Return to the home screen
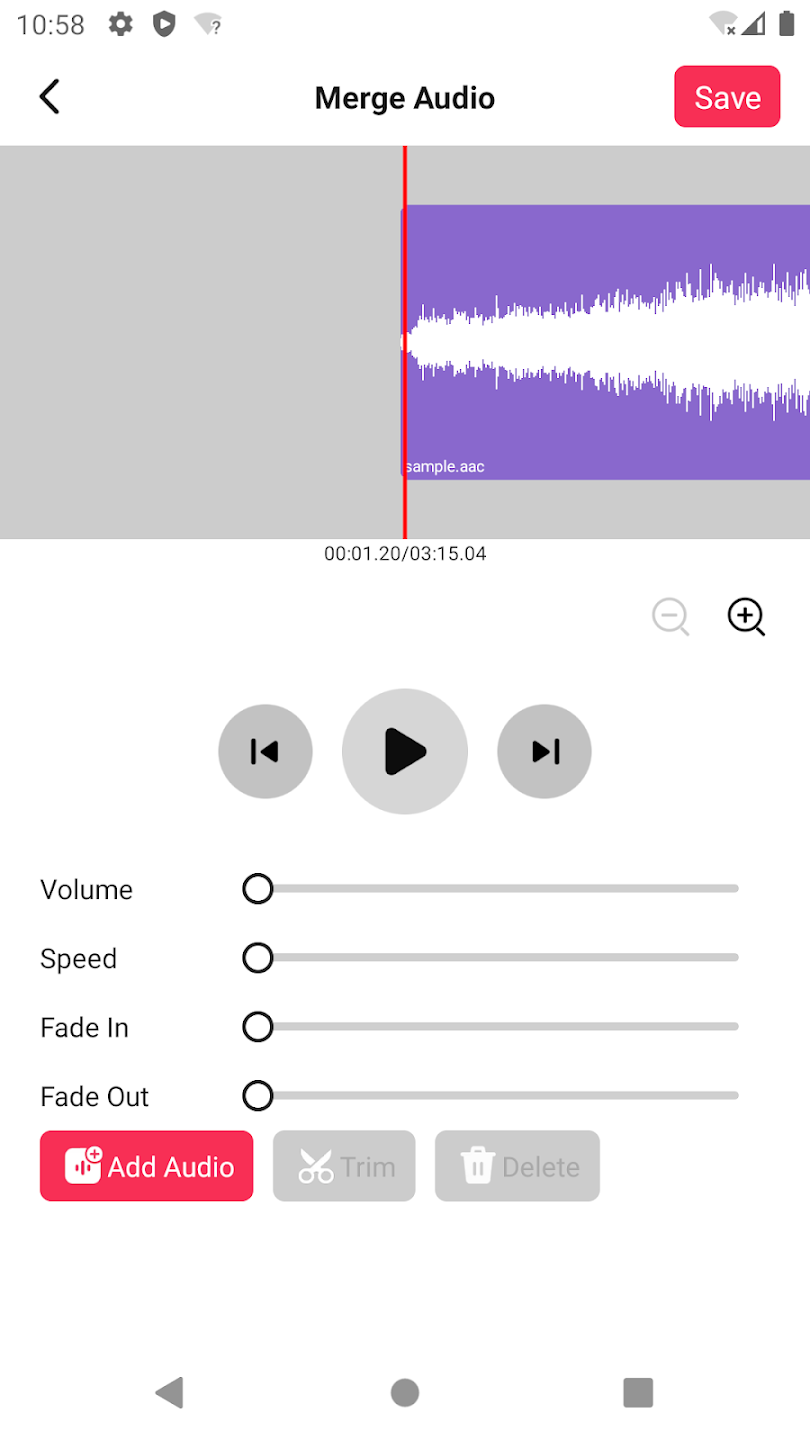 pos(405,1392)
